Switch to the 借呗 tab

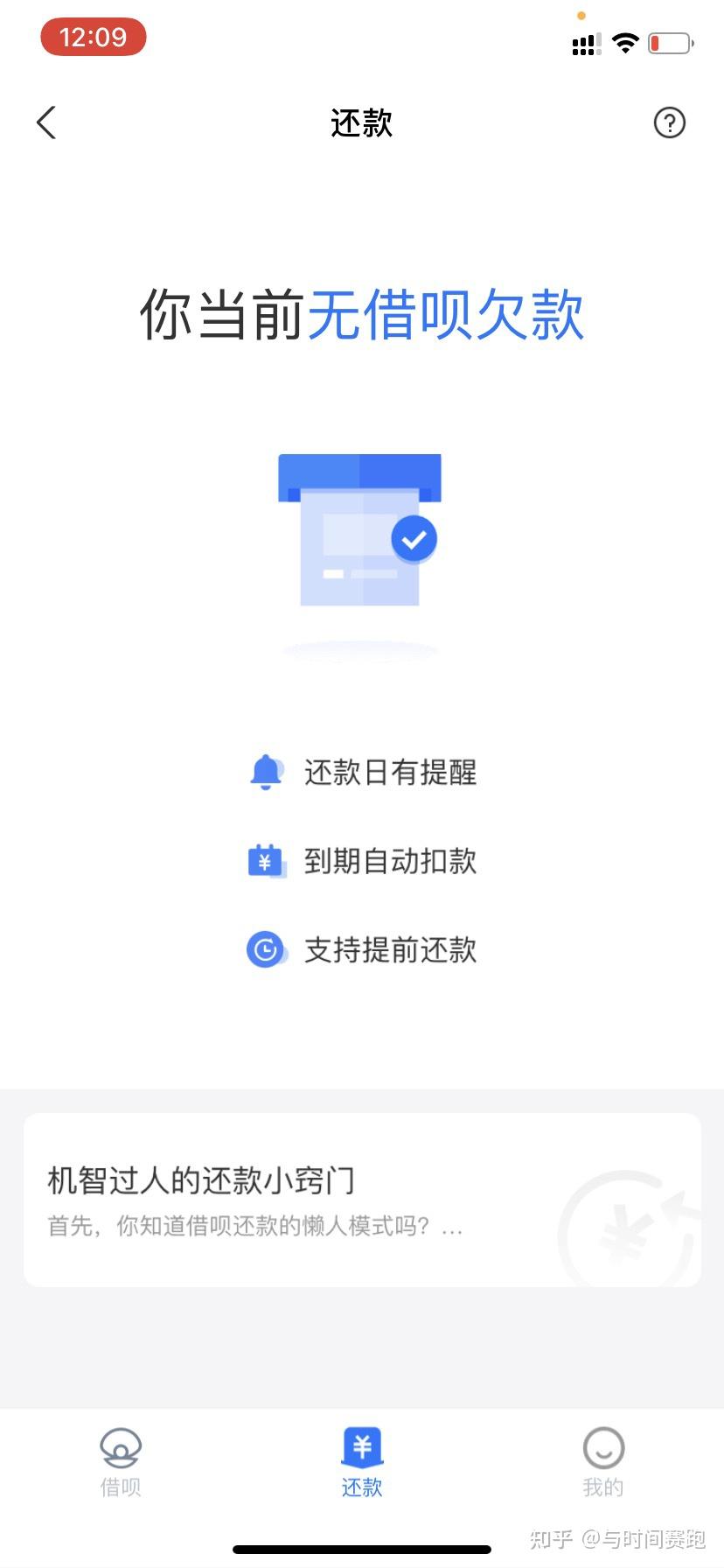click(121, 1463)
